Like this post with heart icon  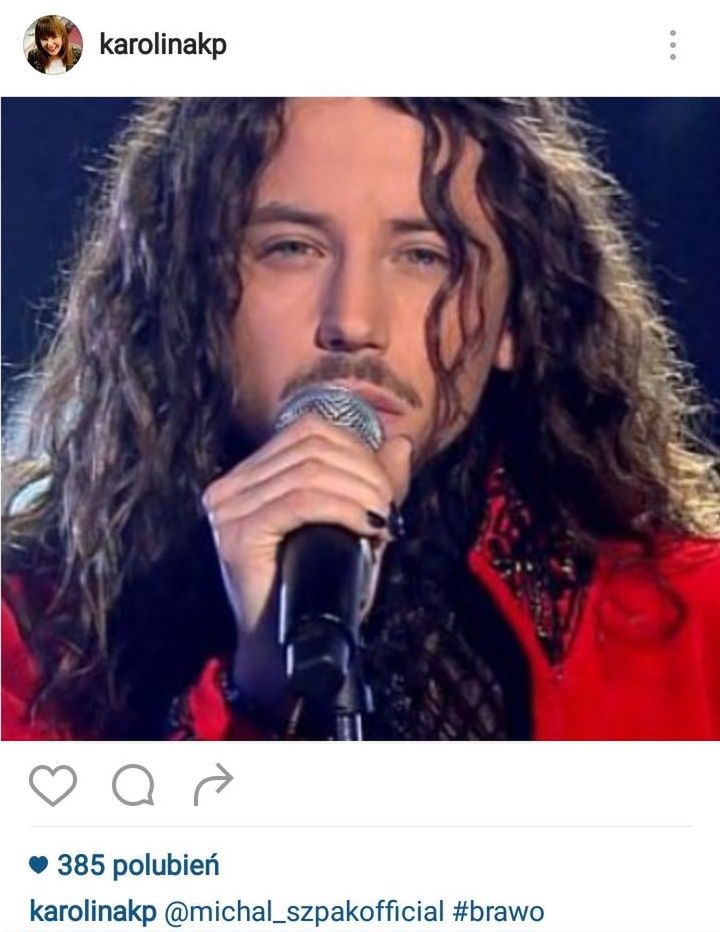click(x=52, y=785)
